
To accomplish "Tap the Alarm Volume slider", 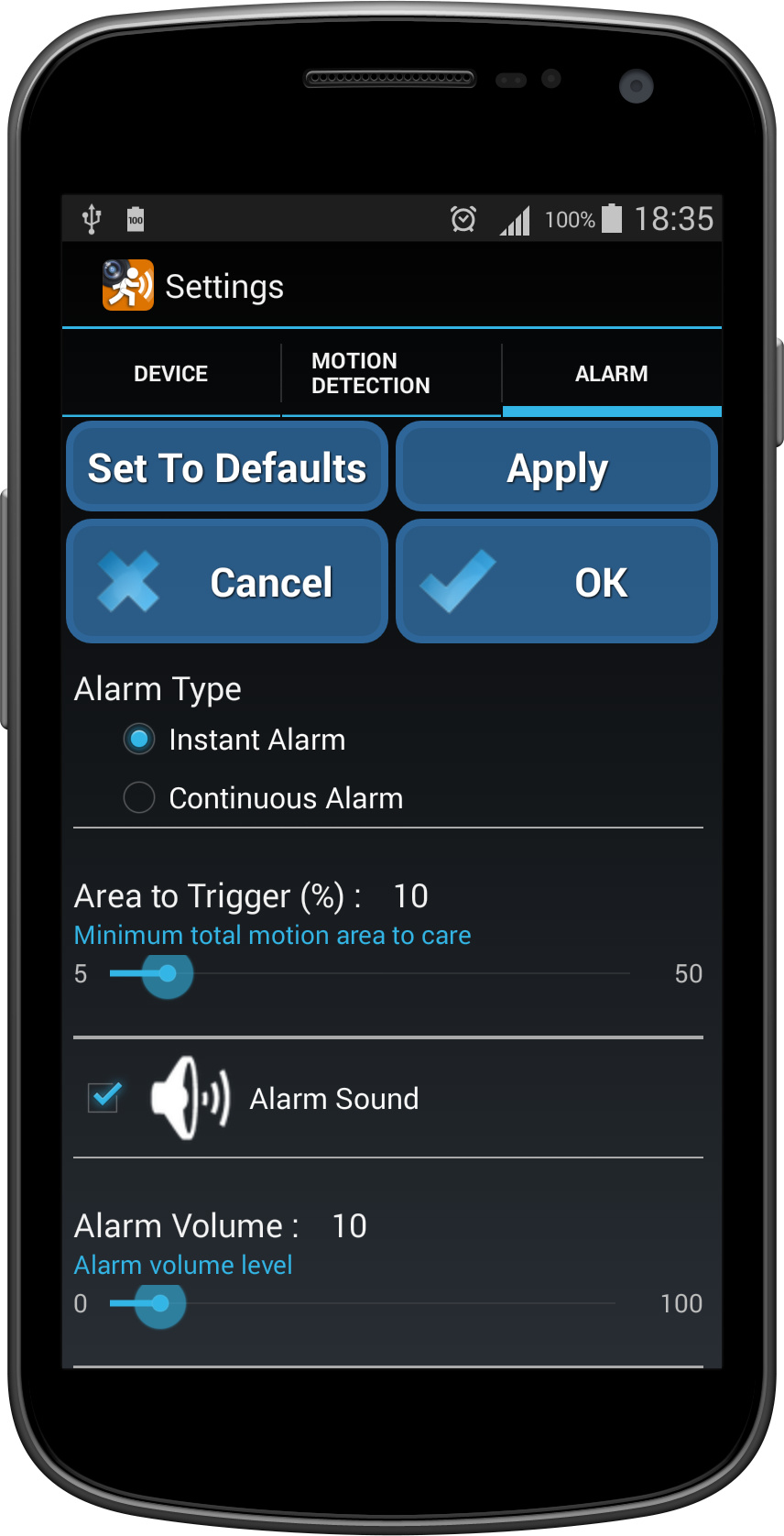I will click(x=362, y=1303).
